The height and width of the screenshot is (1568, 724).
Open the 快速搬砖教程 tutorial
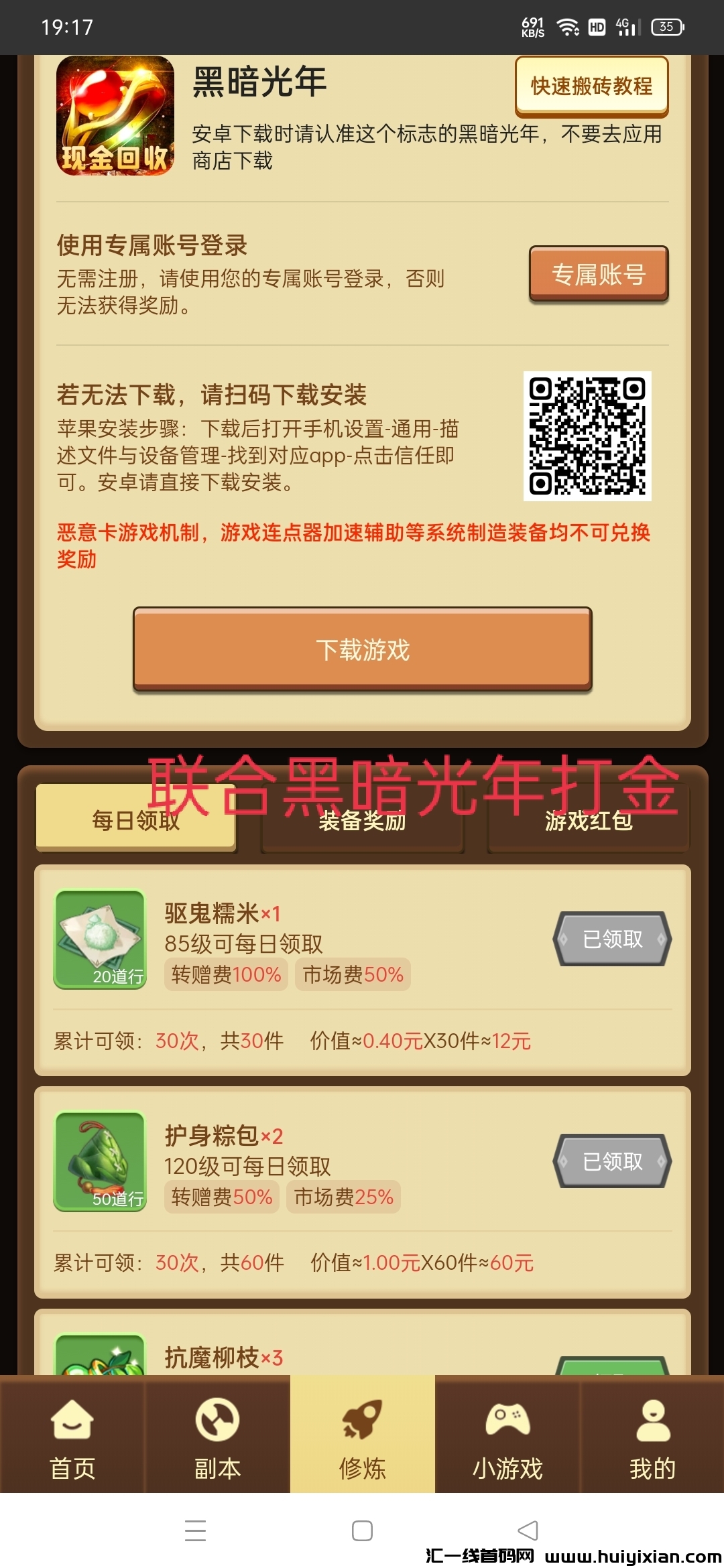point(591,86)
